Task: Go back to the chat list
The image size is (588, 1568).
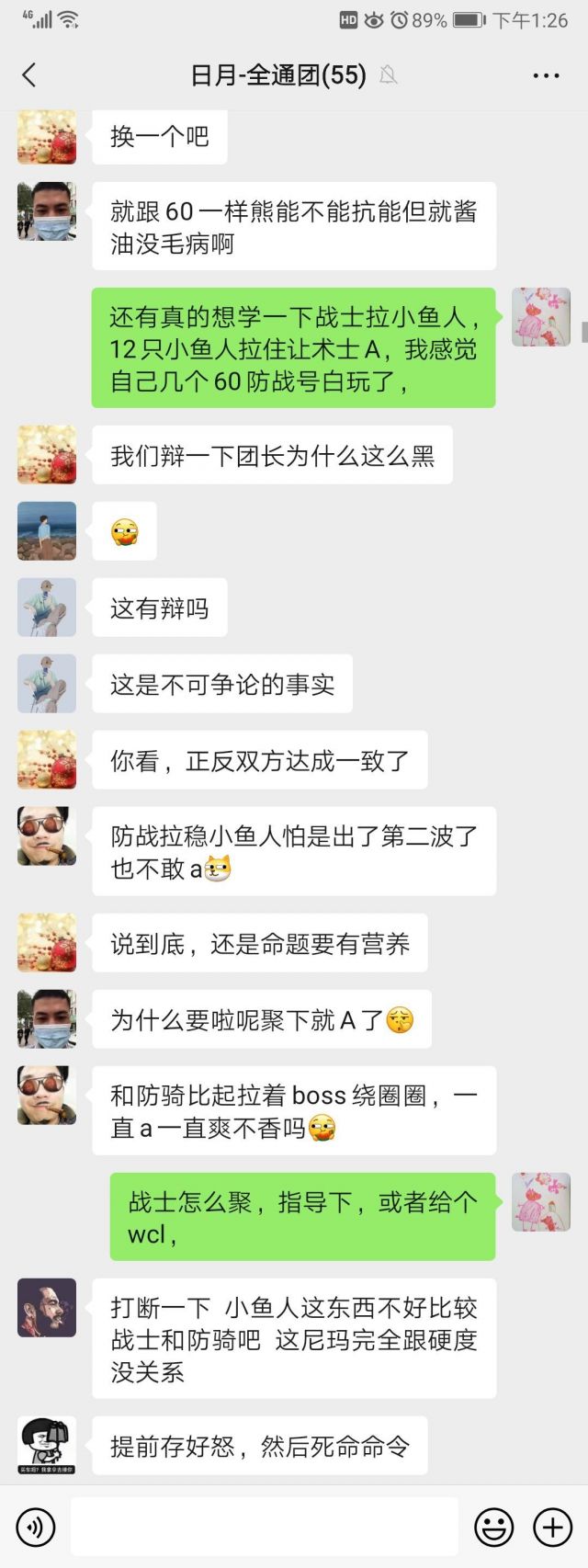Action: coord(29,75)
